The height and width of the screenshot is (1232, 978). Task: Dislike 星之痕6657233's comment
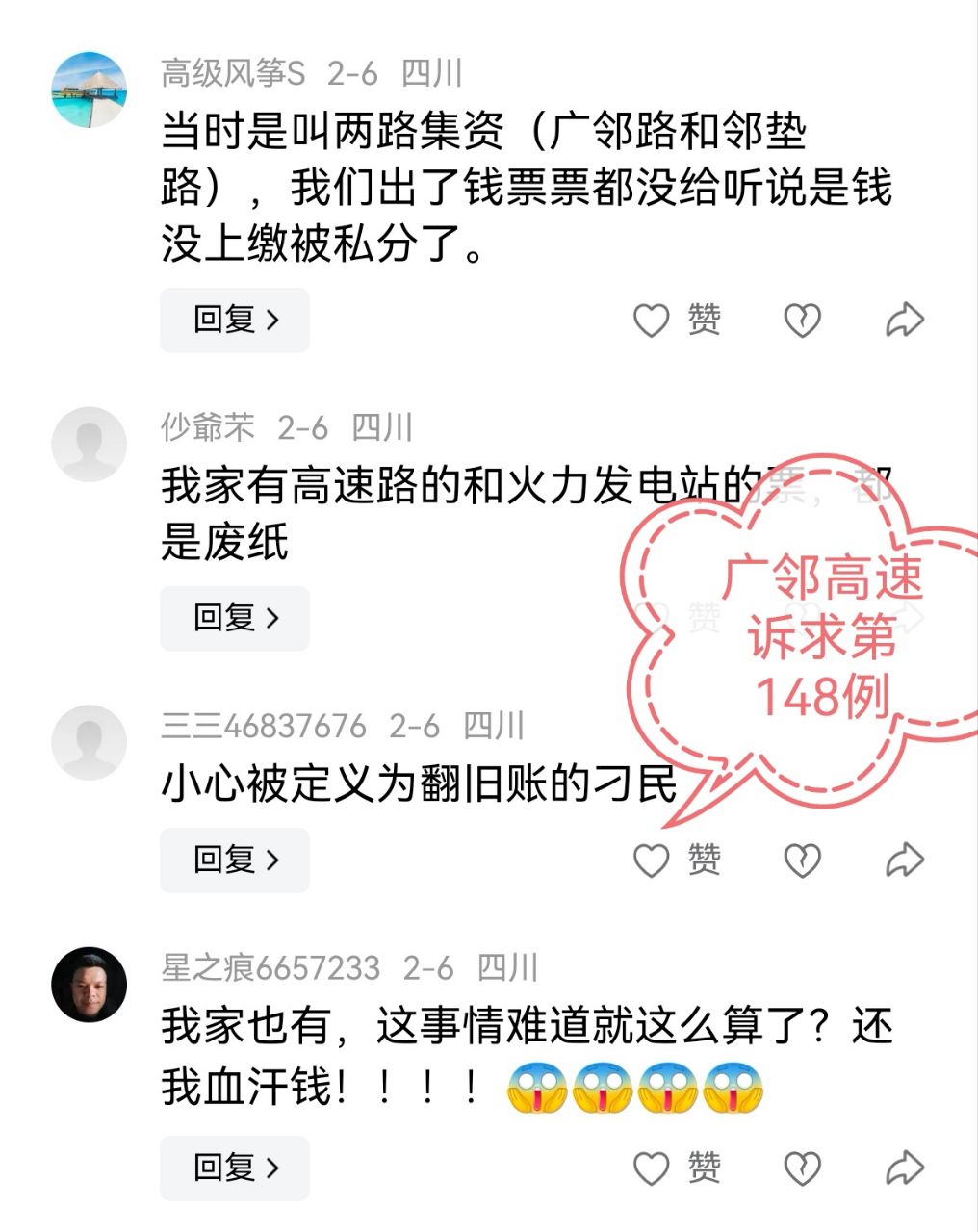point(802,1168)
